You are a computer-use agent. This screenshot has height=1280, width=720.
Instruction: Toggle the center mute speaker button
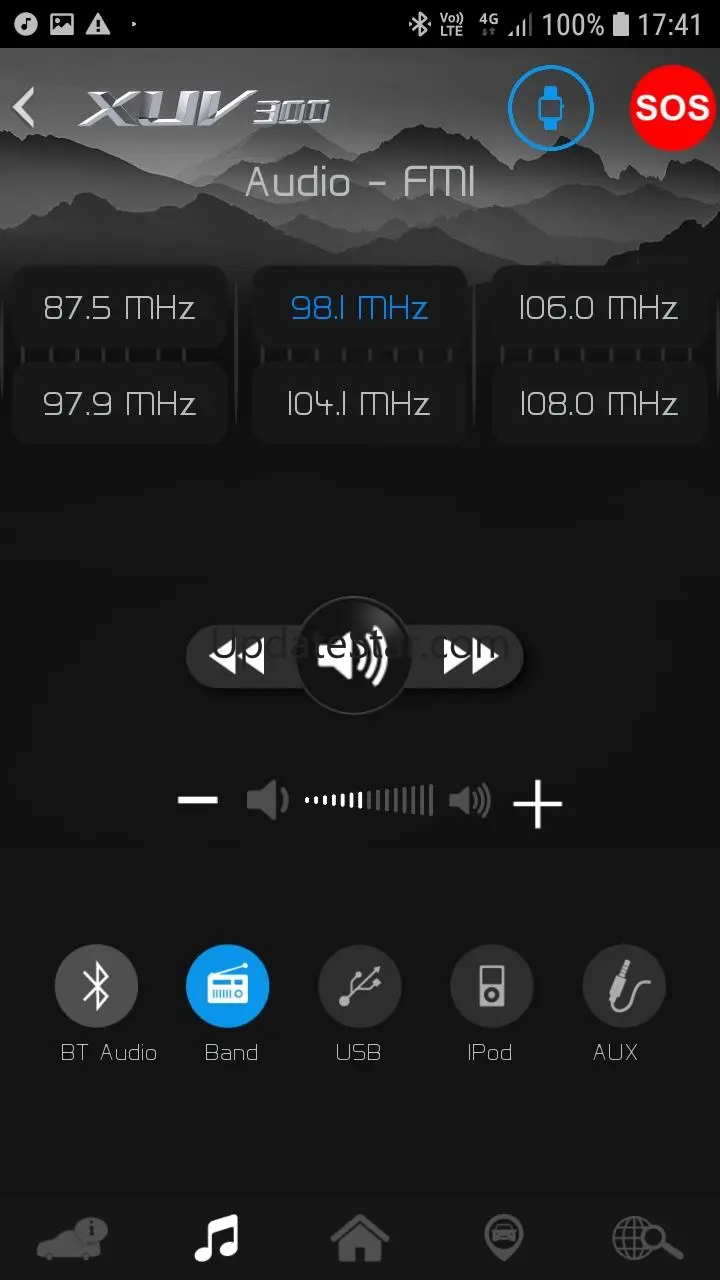coord(353,657)
